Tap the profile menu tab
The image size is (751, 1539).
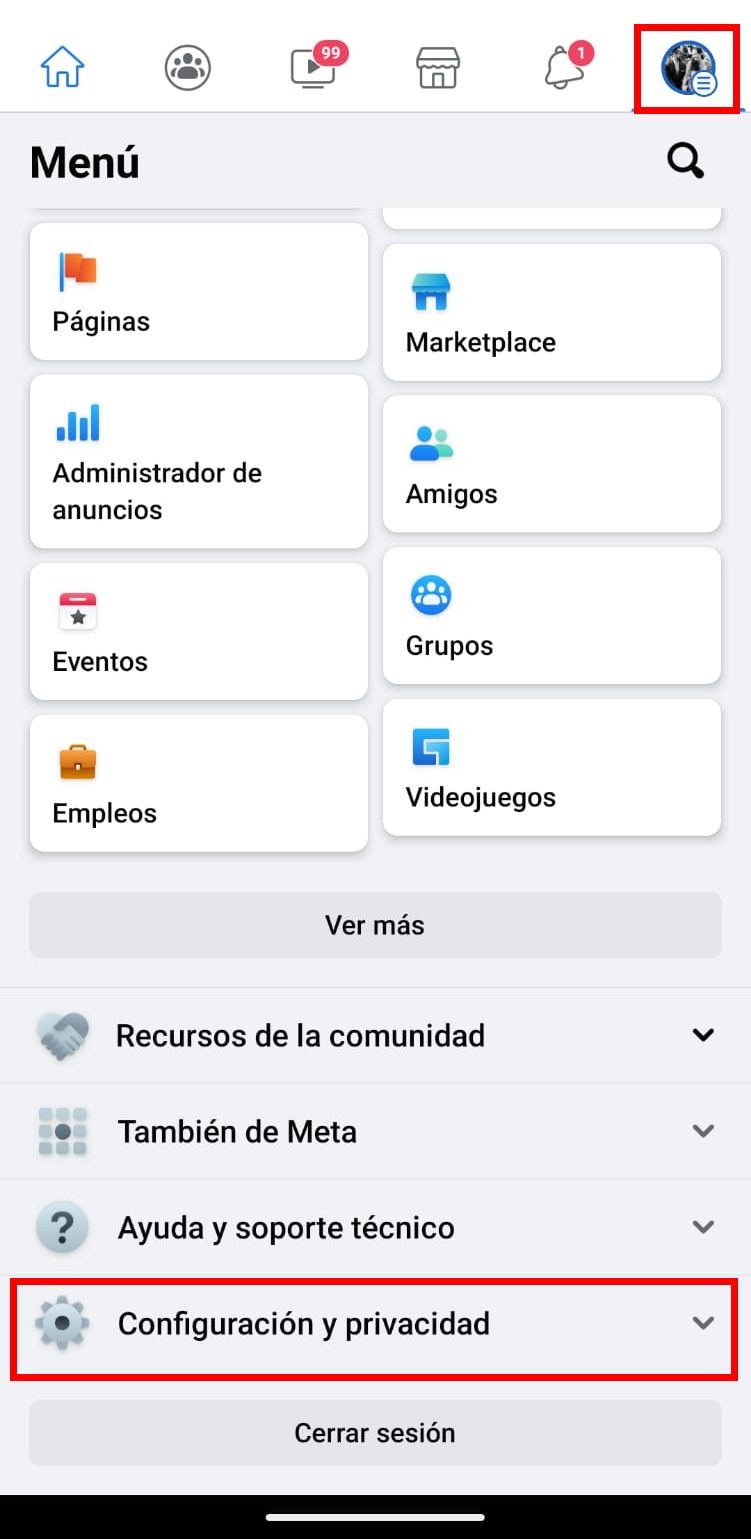(x=688, y=68)
